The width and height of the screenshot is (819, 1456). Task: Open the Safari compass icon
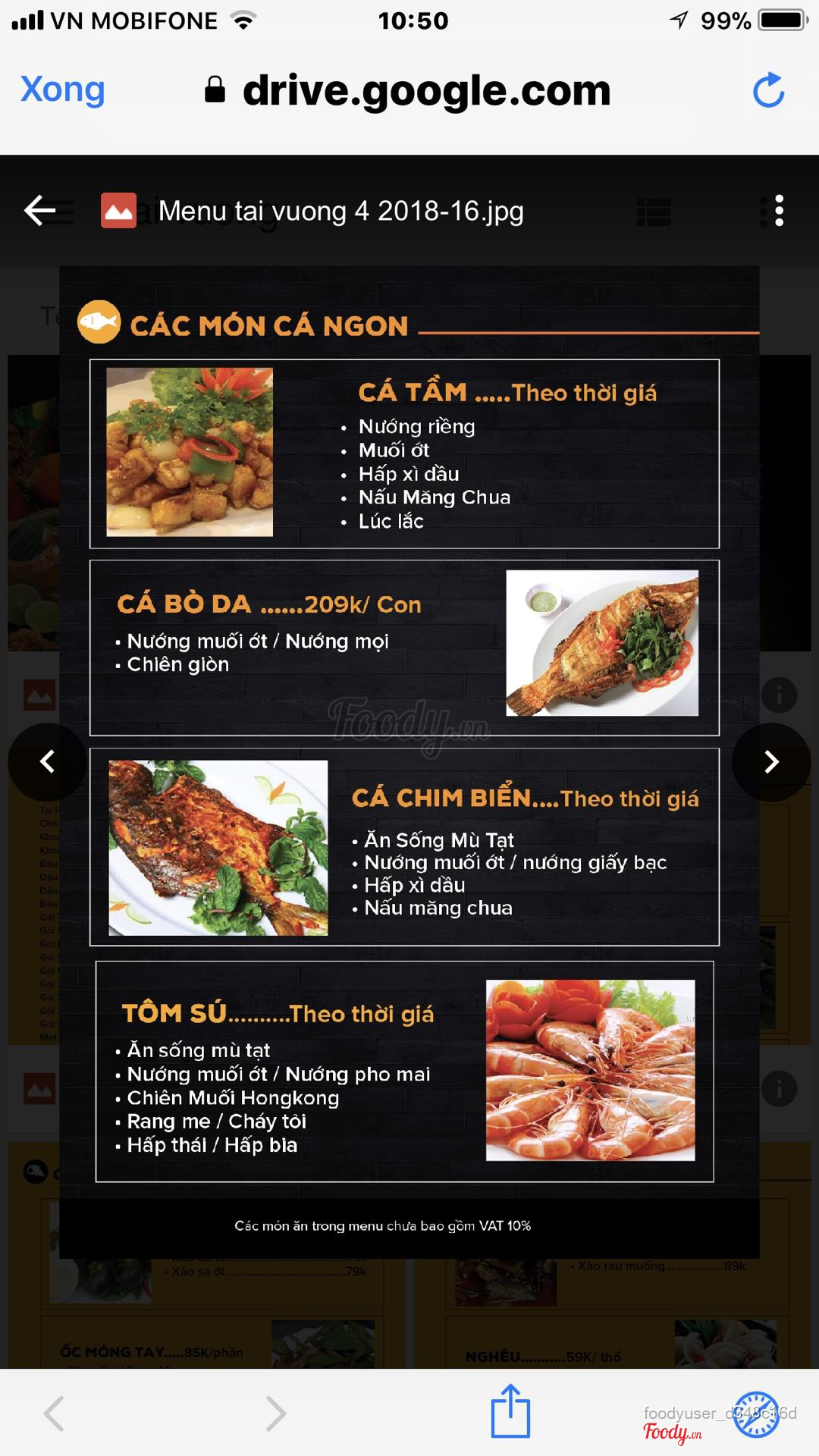point(756,1414)
